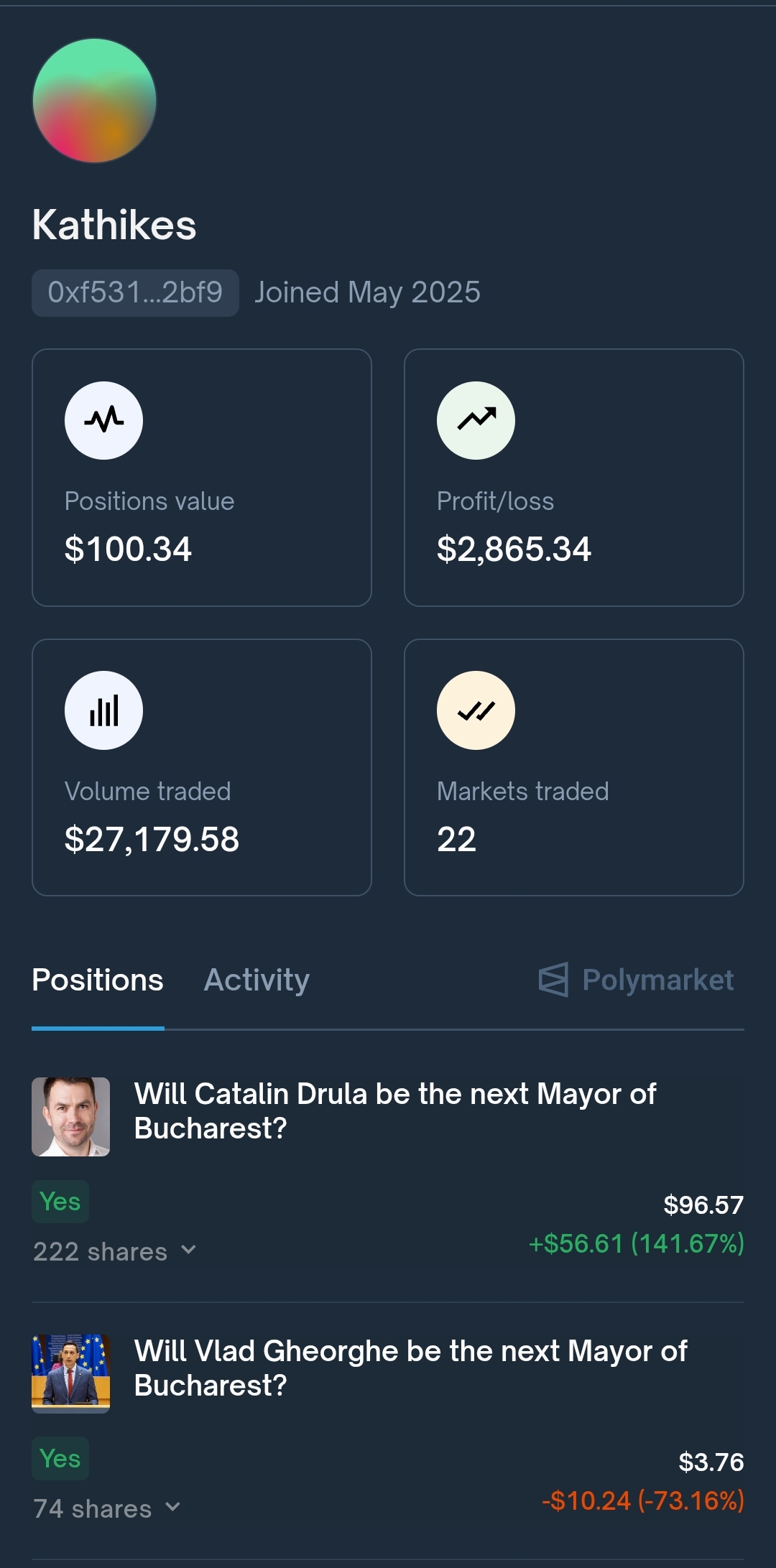Screen dimensions: 776x1568
Task: Expand the 222 shares dropdown
Action: point(115,1252)
